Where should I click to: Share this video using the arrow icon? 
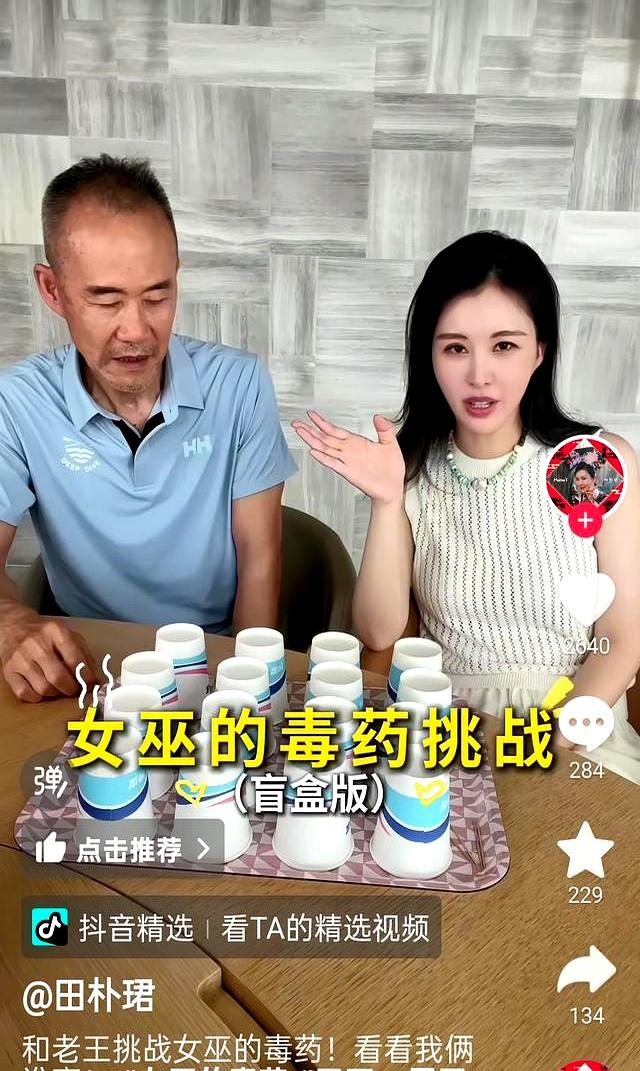[586, 970]
